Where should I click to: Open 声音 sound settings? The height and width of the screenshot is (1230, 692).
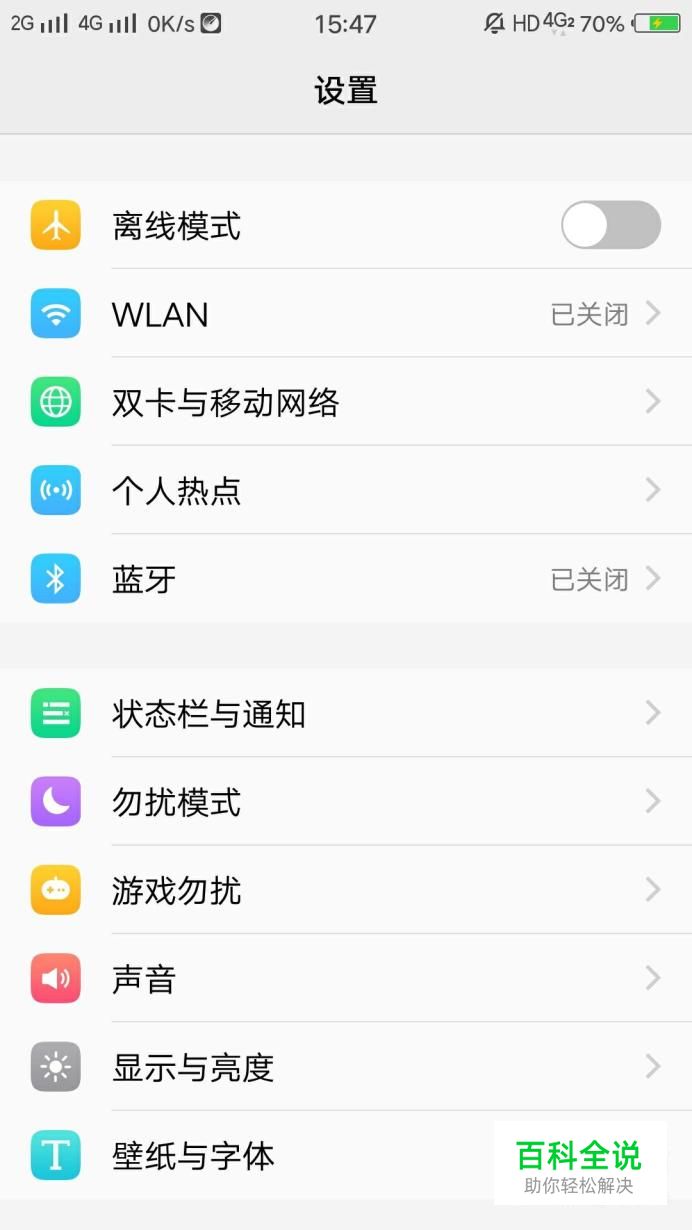click(x=346, y=978)
